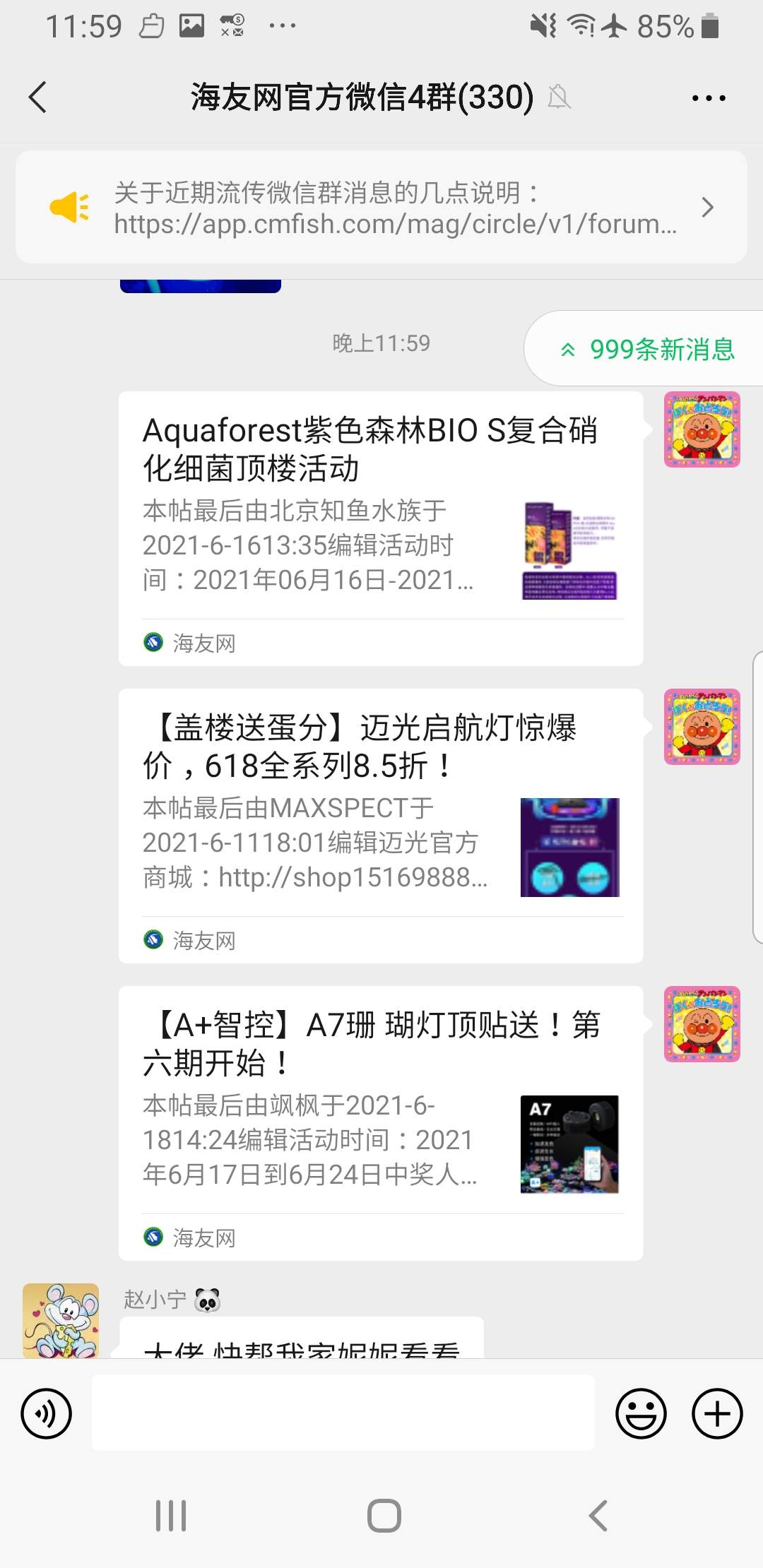Image resolution: width=763 pixels, height=1568 pixels.
Task: Open the emoji sticker panel
Action: coord(641,1414)
